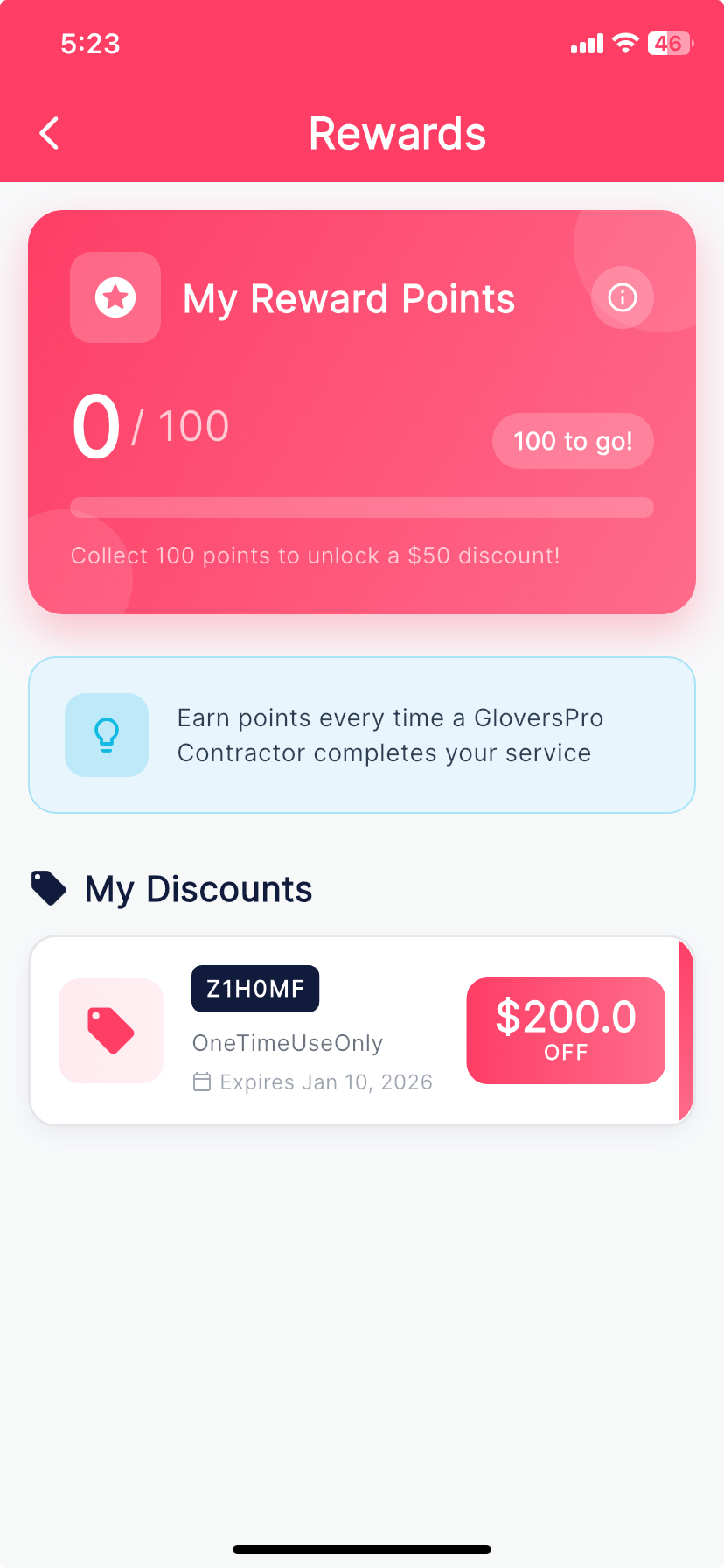The width and height of the screenshot is (724, 1568).
Task: Open the Rewards title header
Action: pyautogui.click(x=397, y=133)
